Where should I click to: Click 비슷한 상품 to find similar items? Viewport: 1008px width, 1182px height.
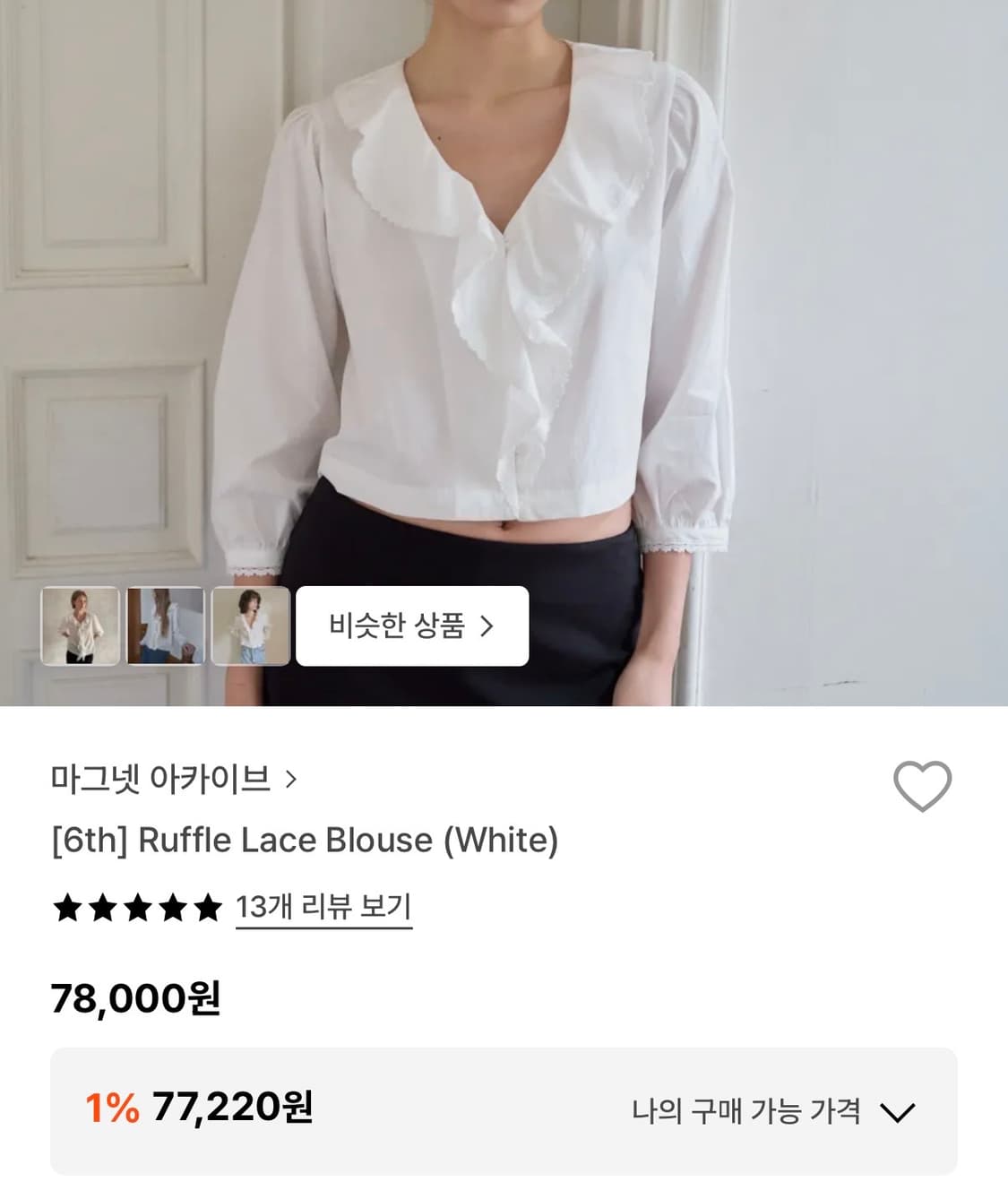tap(414, 626)
